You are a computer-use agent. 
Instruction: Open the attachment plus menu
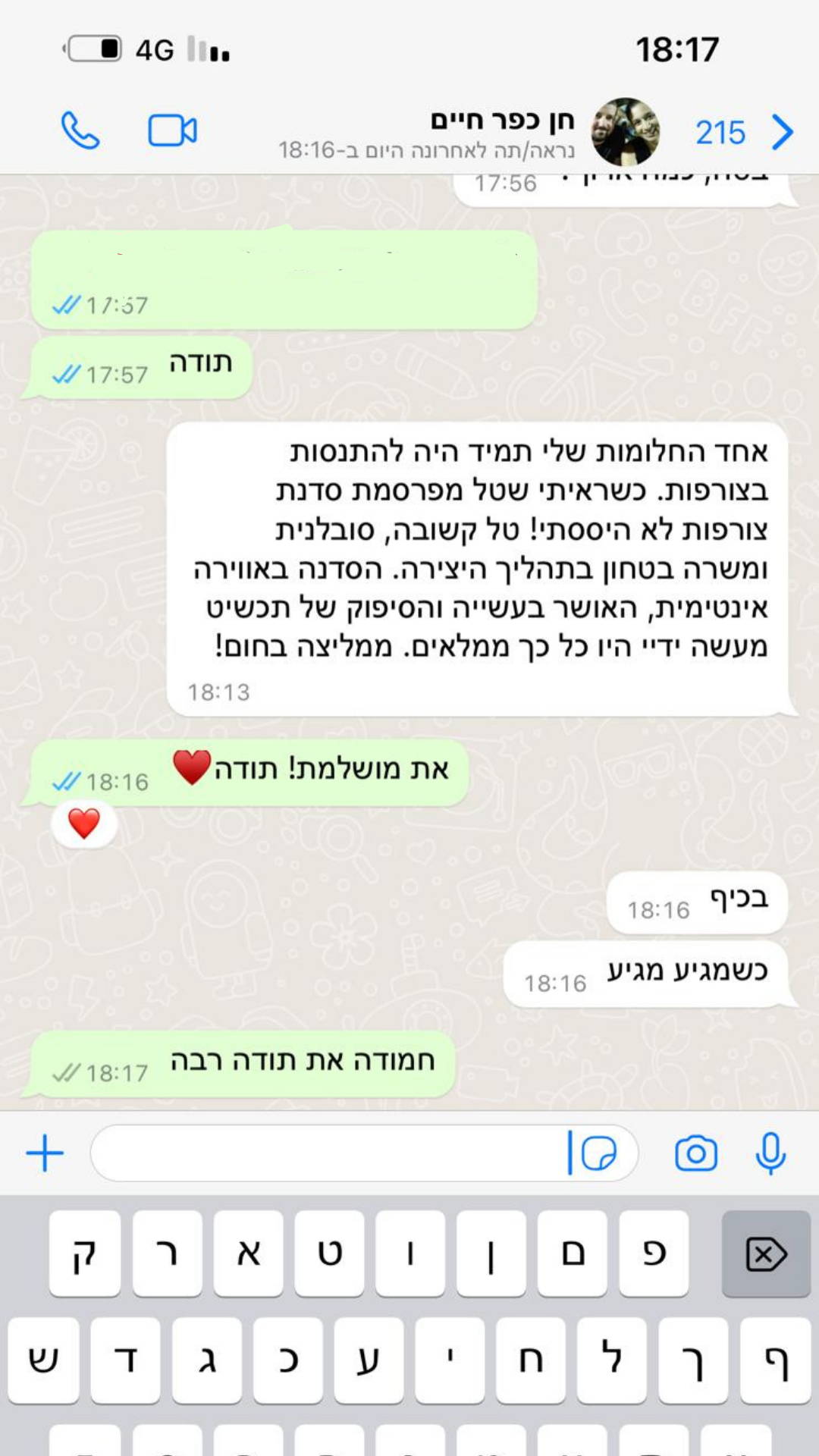click(x=45, y=1153)
